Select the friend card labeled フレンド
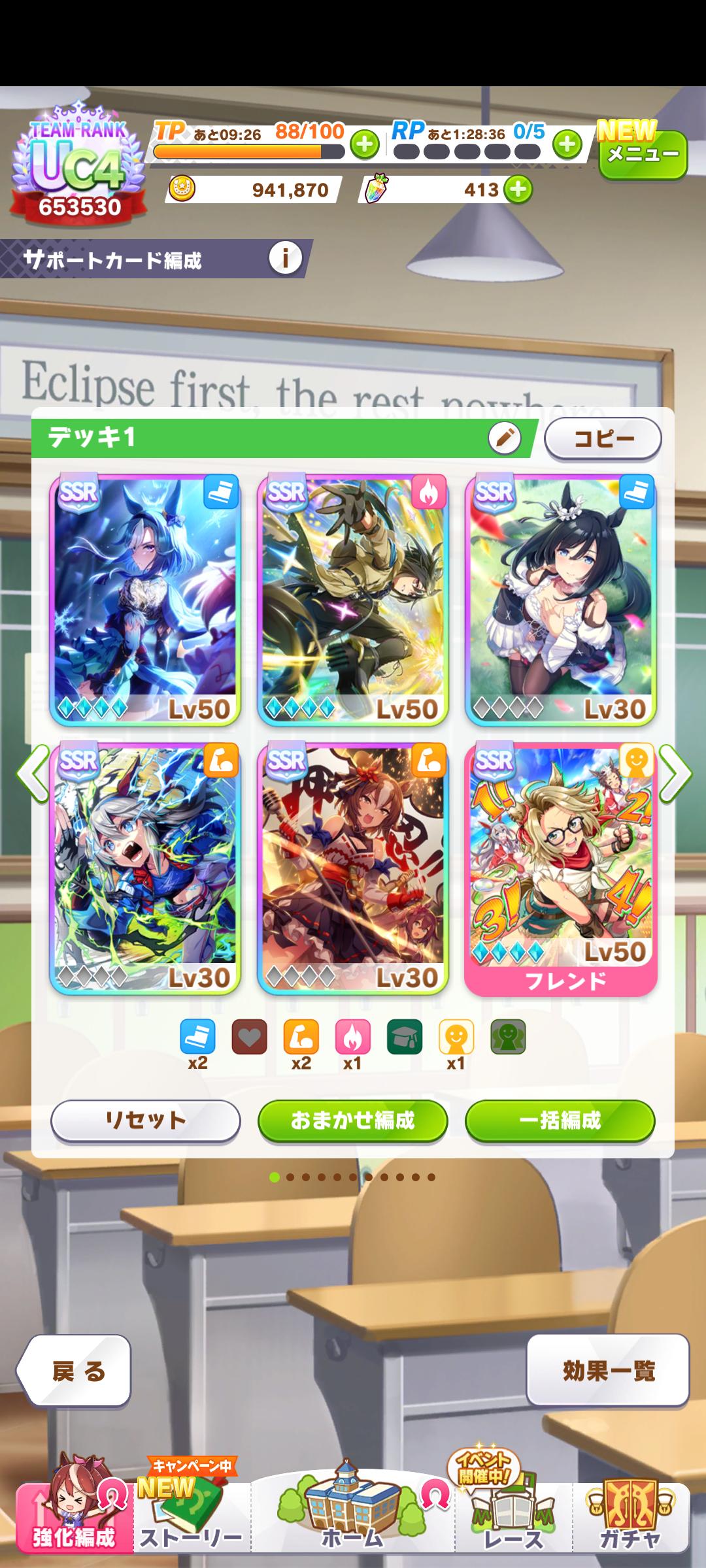This screenshot has height=1568, width=706. (561, 869)
